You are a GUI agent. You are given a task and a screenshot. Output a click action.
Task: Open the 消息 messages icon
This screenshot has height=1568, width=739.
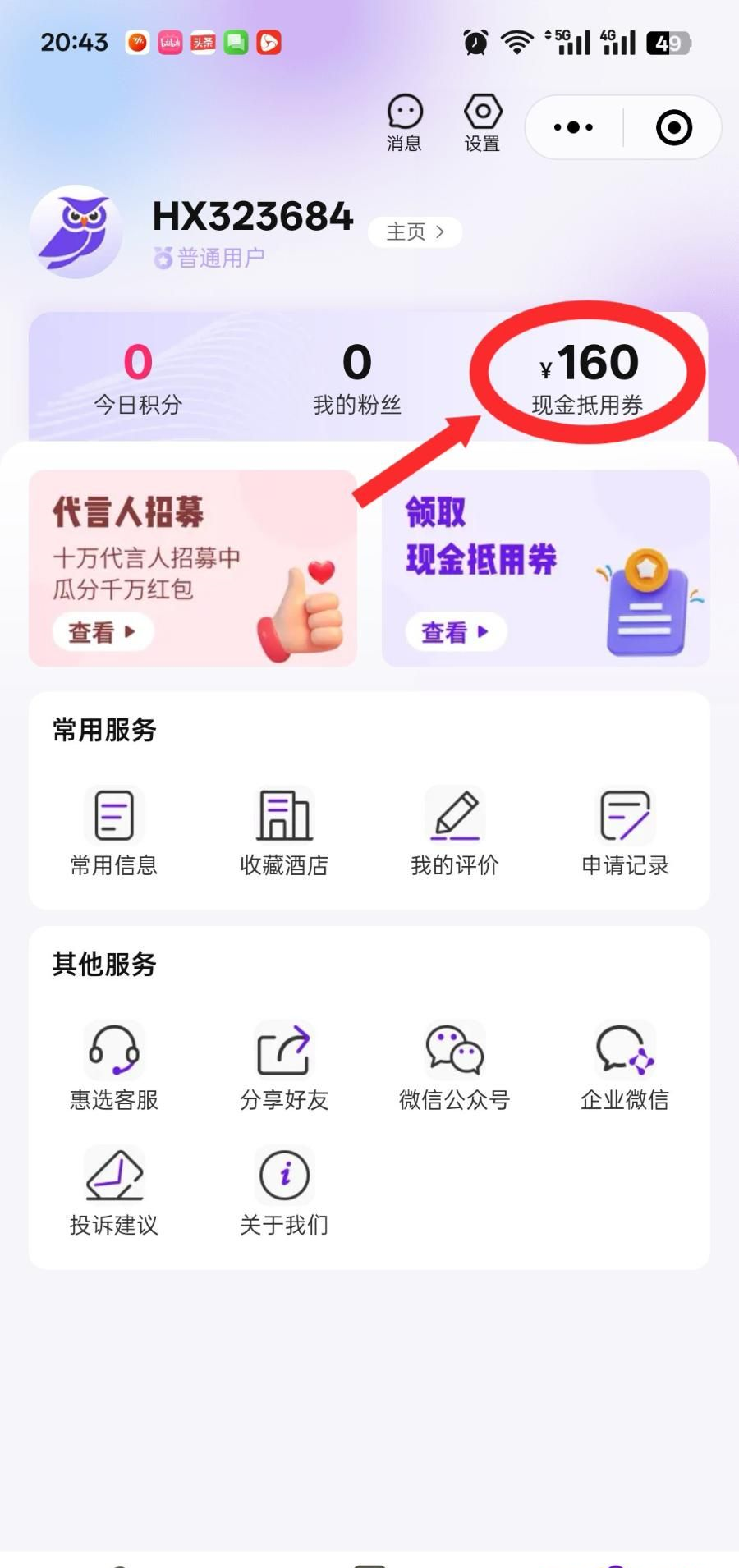[404, 122]
